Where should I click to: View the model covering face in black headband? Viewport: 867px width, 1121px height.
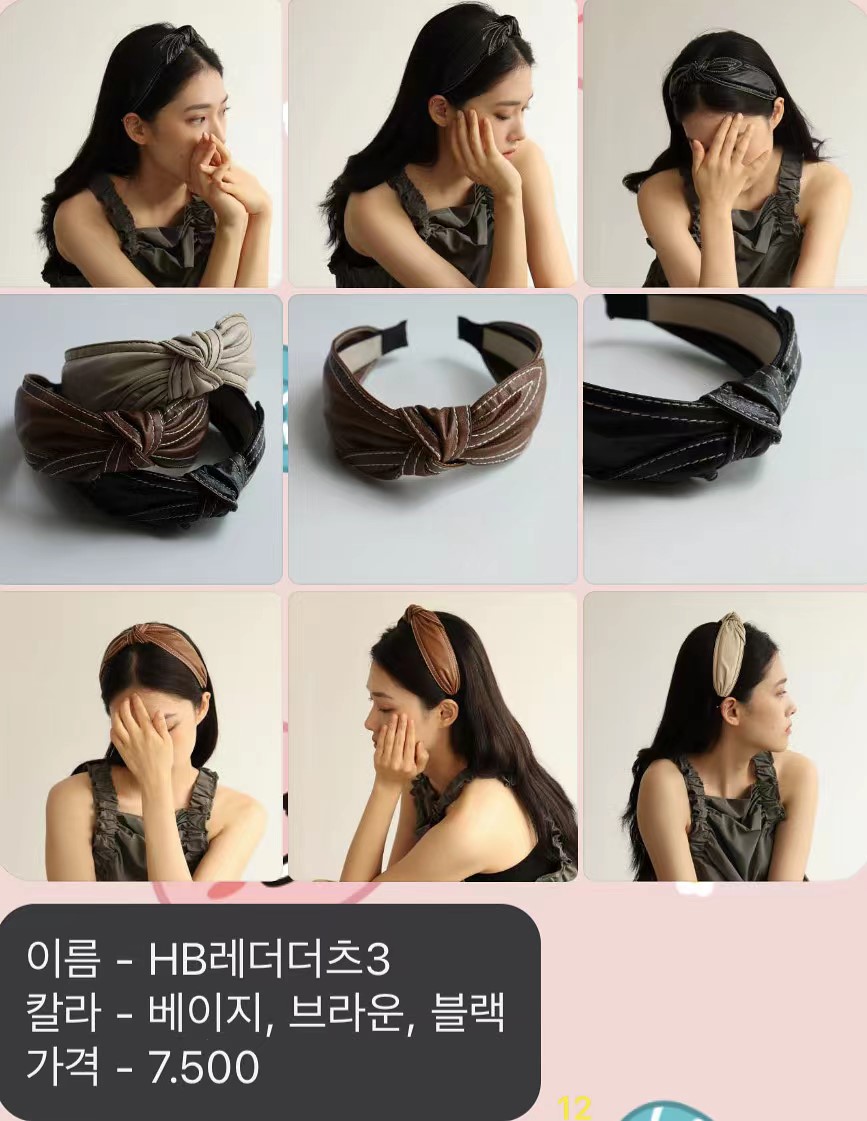pos(724,143)
